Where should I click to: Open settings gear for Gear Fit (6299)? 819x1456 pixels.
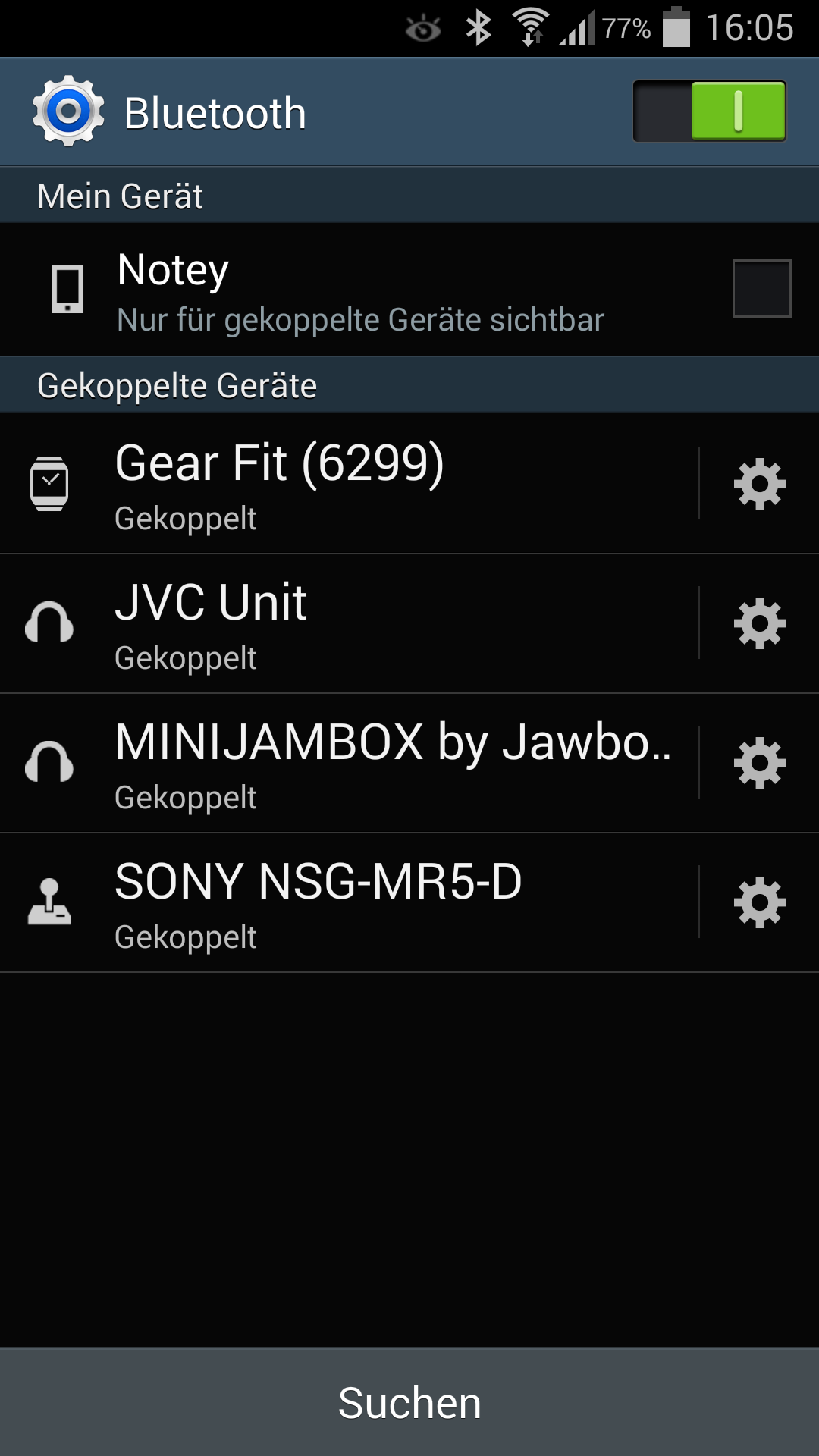[x=759, y=484]
